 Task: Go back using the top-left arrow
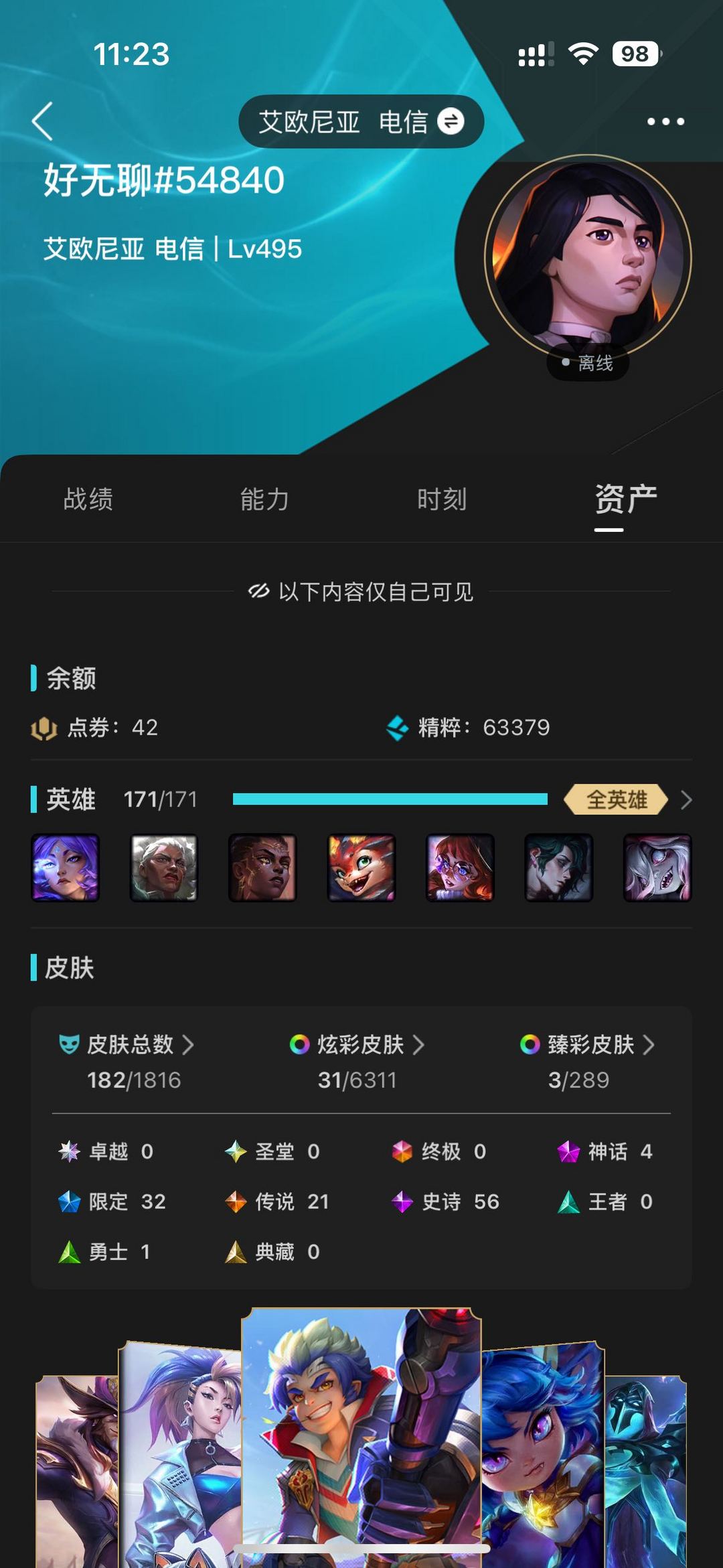(x=42, y=121)
